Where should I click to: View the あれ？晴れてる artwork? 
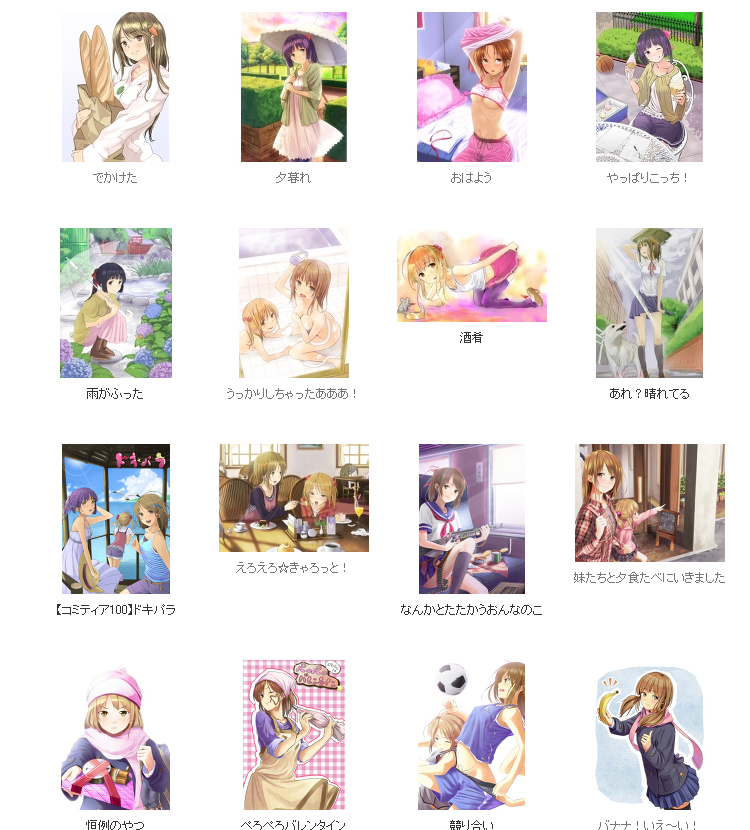(649, 303)
